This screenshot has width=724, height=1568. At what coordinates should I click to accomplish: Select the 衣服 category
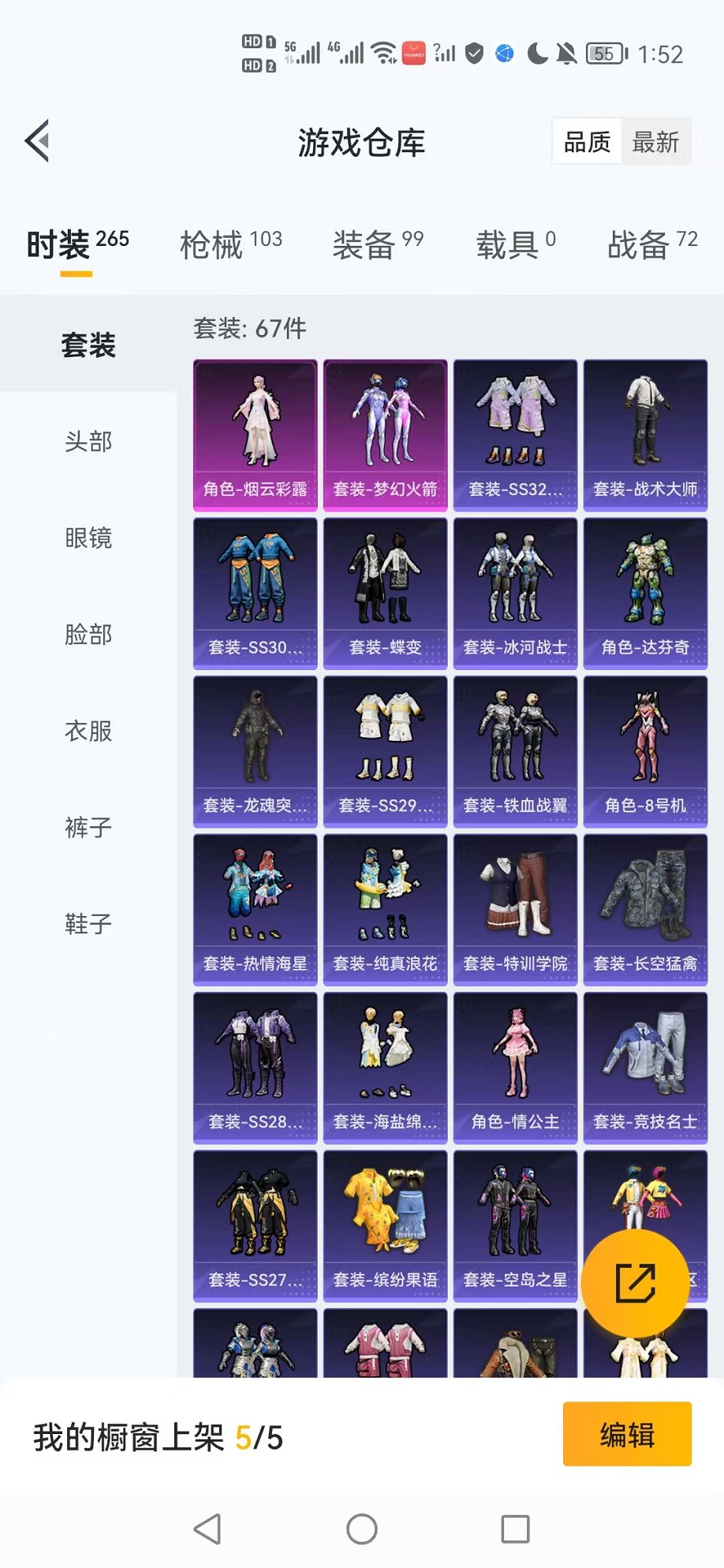88,731
